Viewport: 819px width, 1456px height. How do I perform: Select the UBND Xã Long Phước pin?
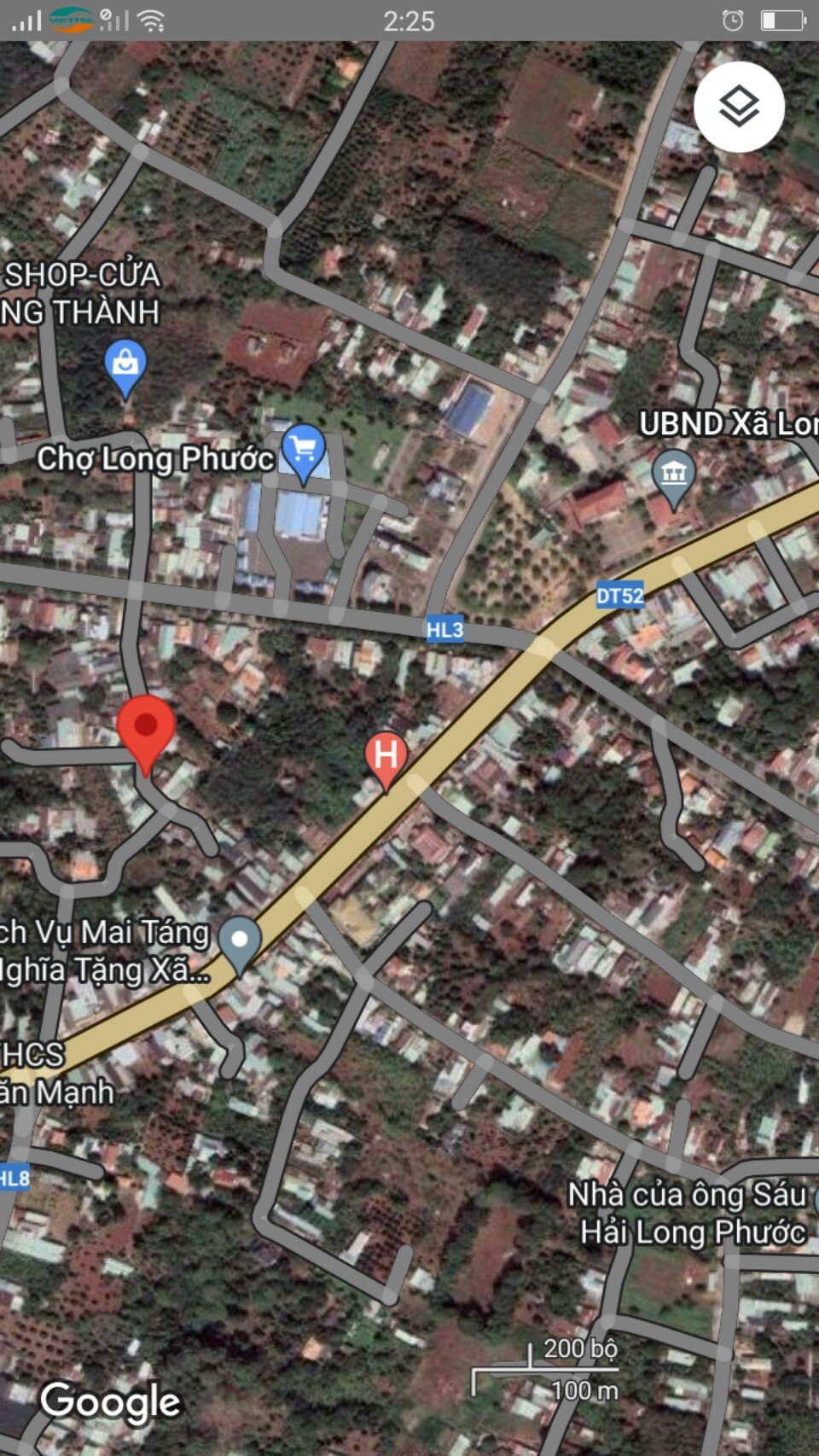pos(673,474)
